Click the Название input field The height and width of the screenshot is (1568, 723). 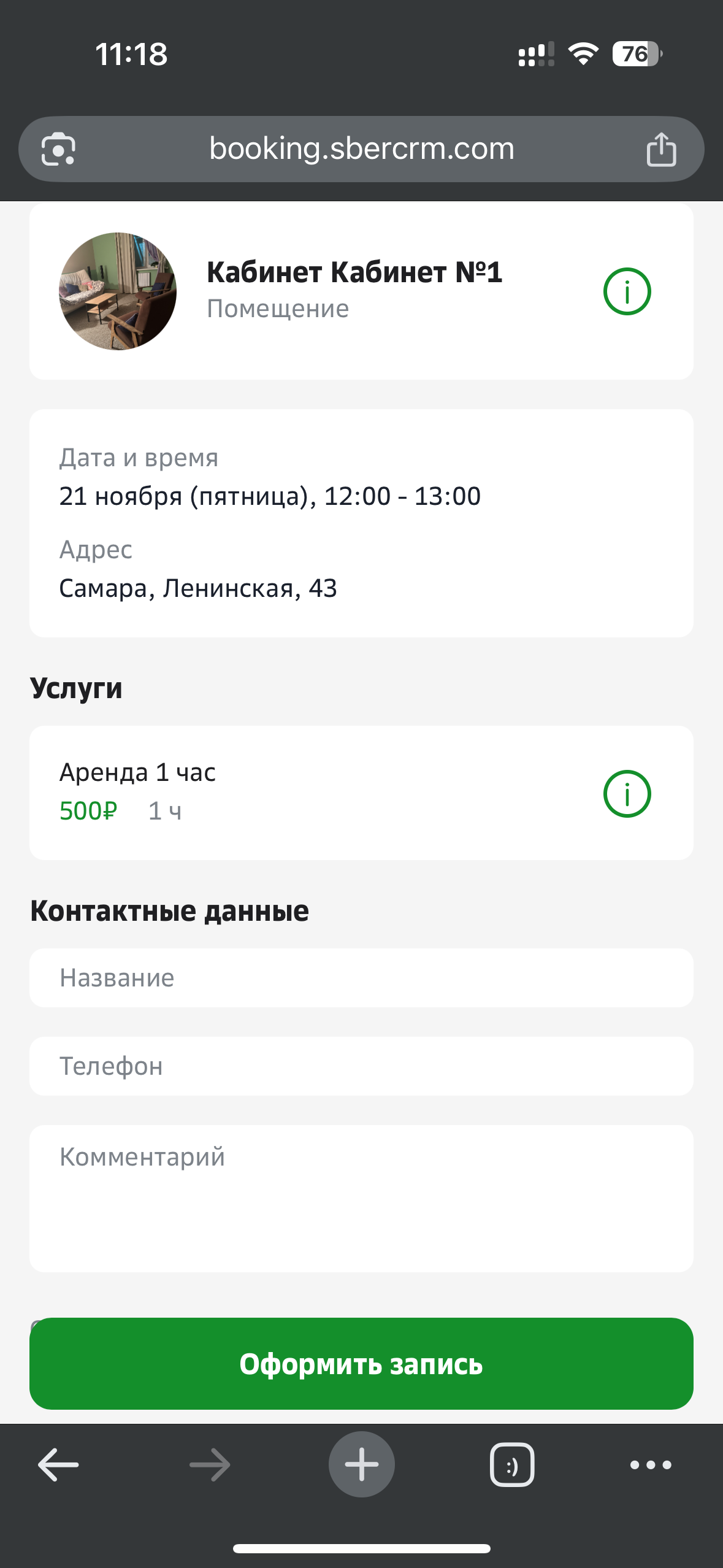tap(361, 978)
